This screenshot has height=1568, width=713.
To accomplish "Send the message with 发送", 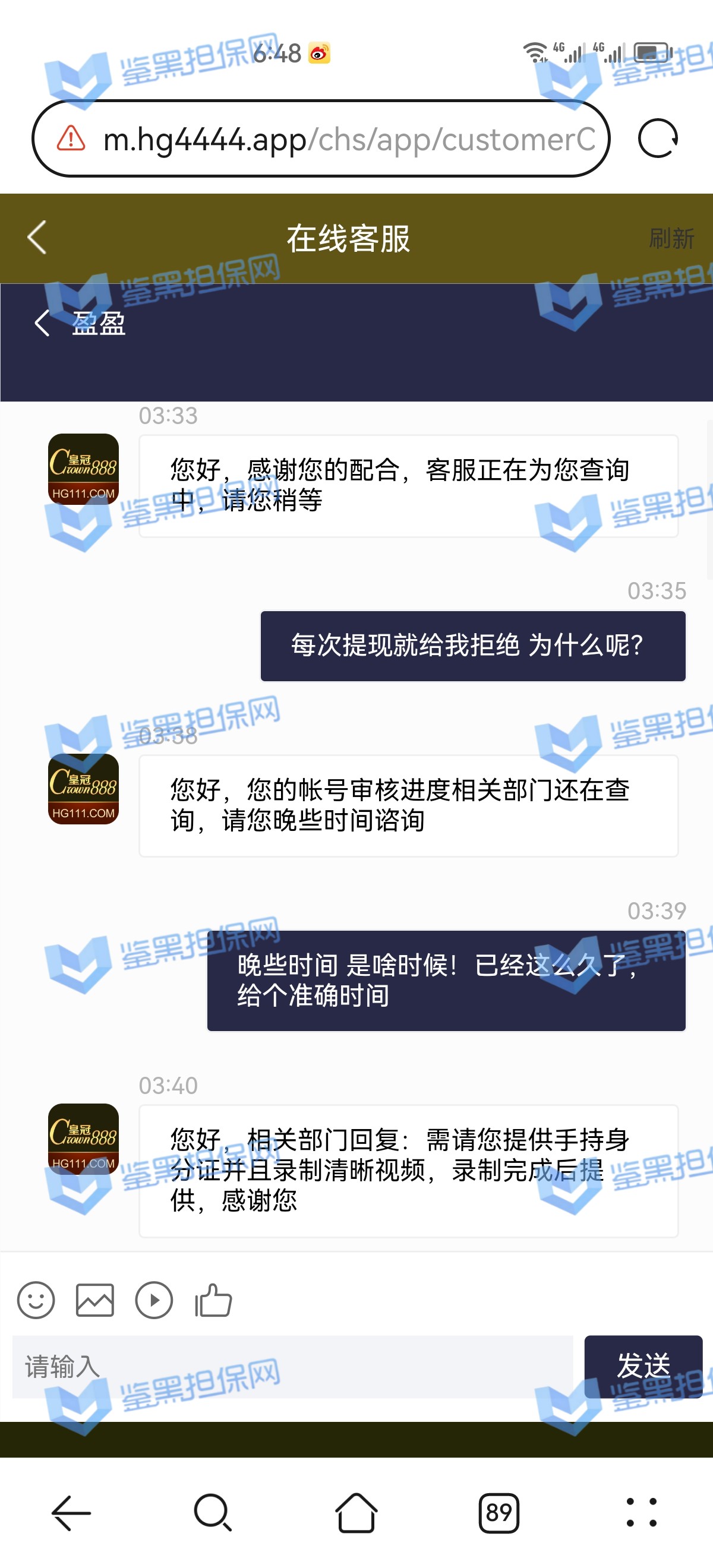I will tap(643, 1365).
